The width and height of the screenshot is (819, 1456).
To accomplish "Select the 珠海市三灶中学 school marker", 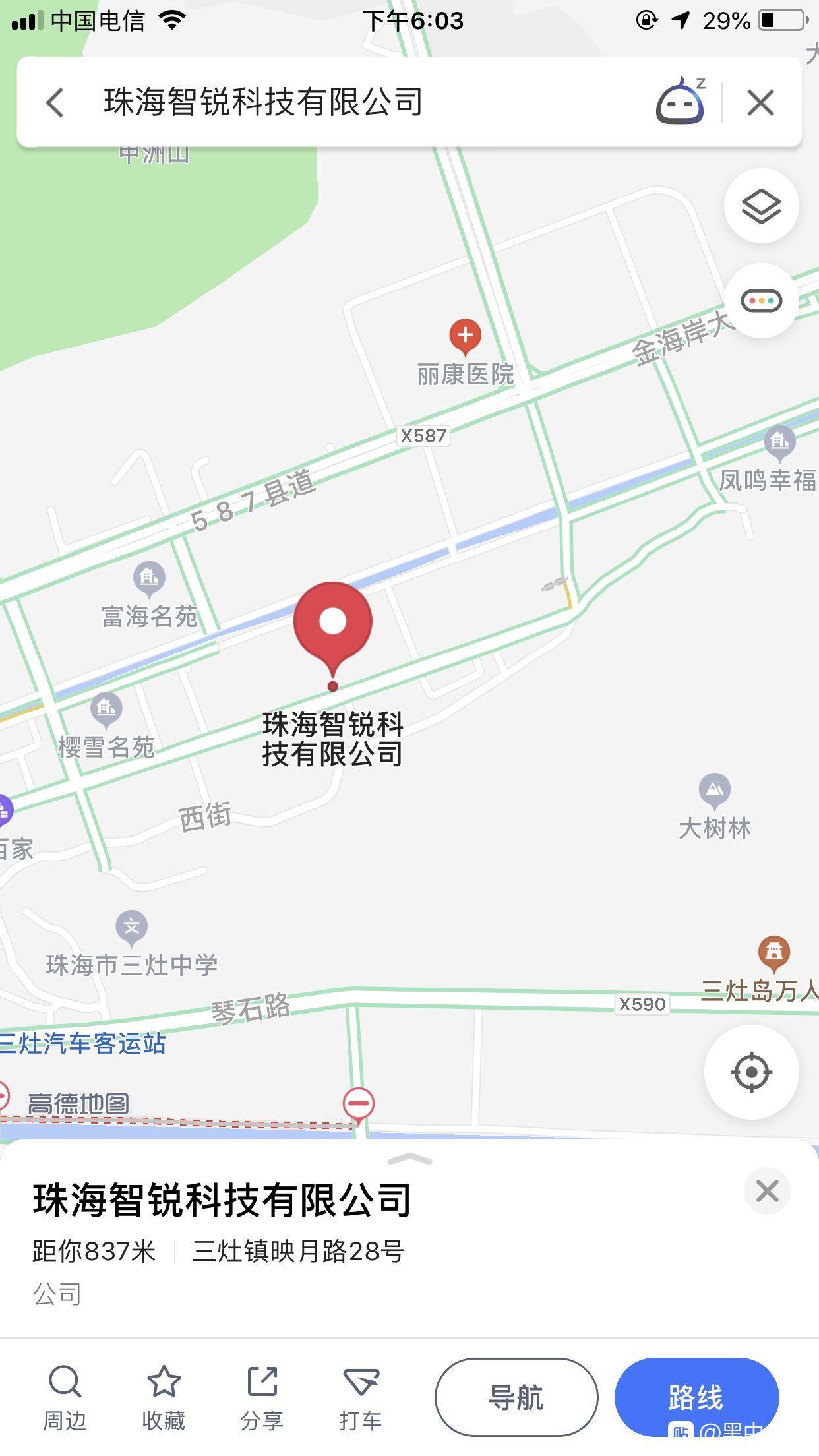I will click(132, 926).
